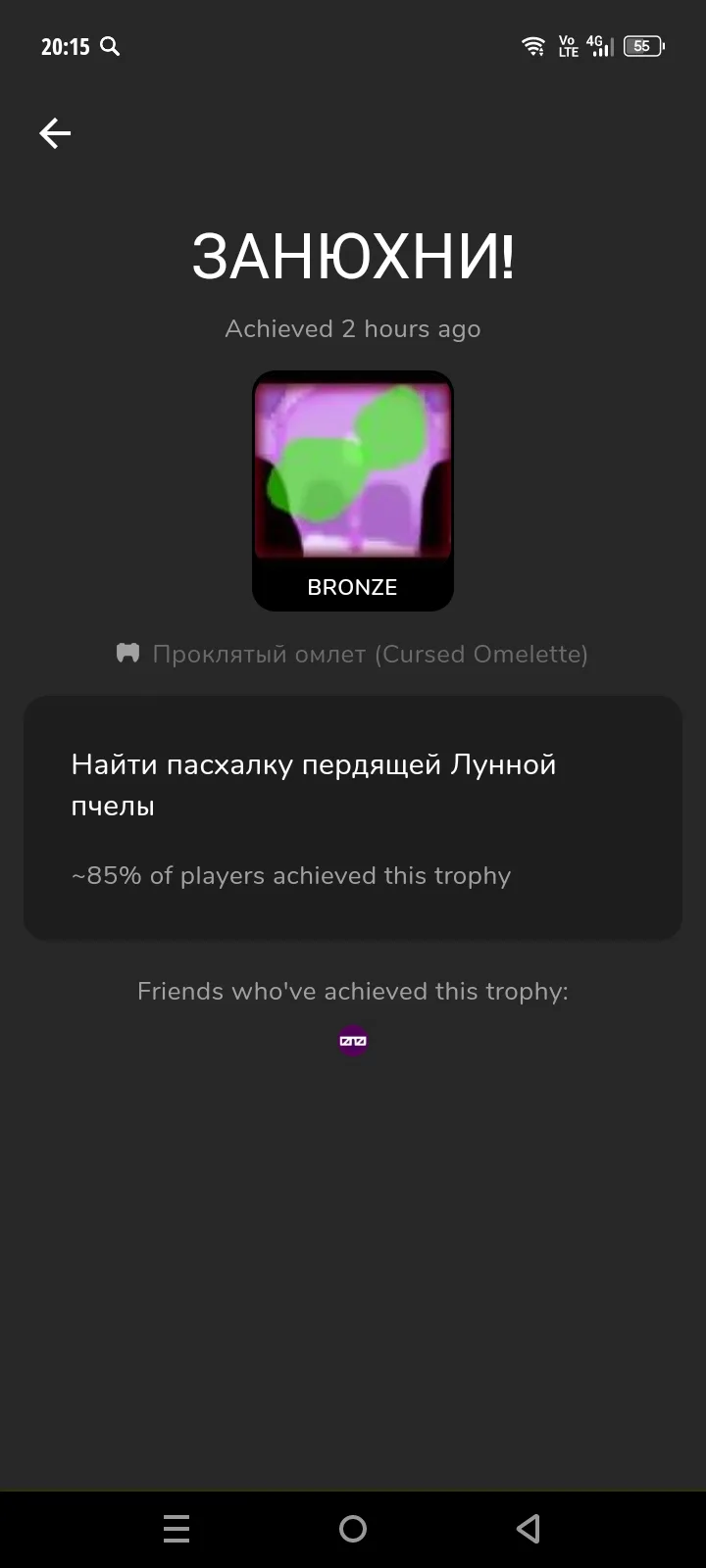Open the friend avatar under achieved trophy
706x1568 pixels.
pos(353,1041)
